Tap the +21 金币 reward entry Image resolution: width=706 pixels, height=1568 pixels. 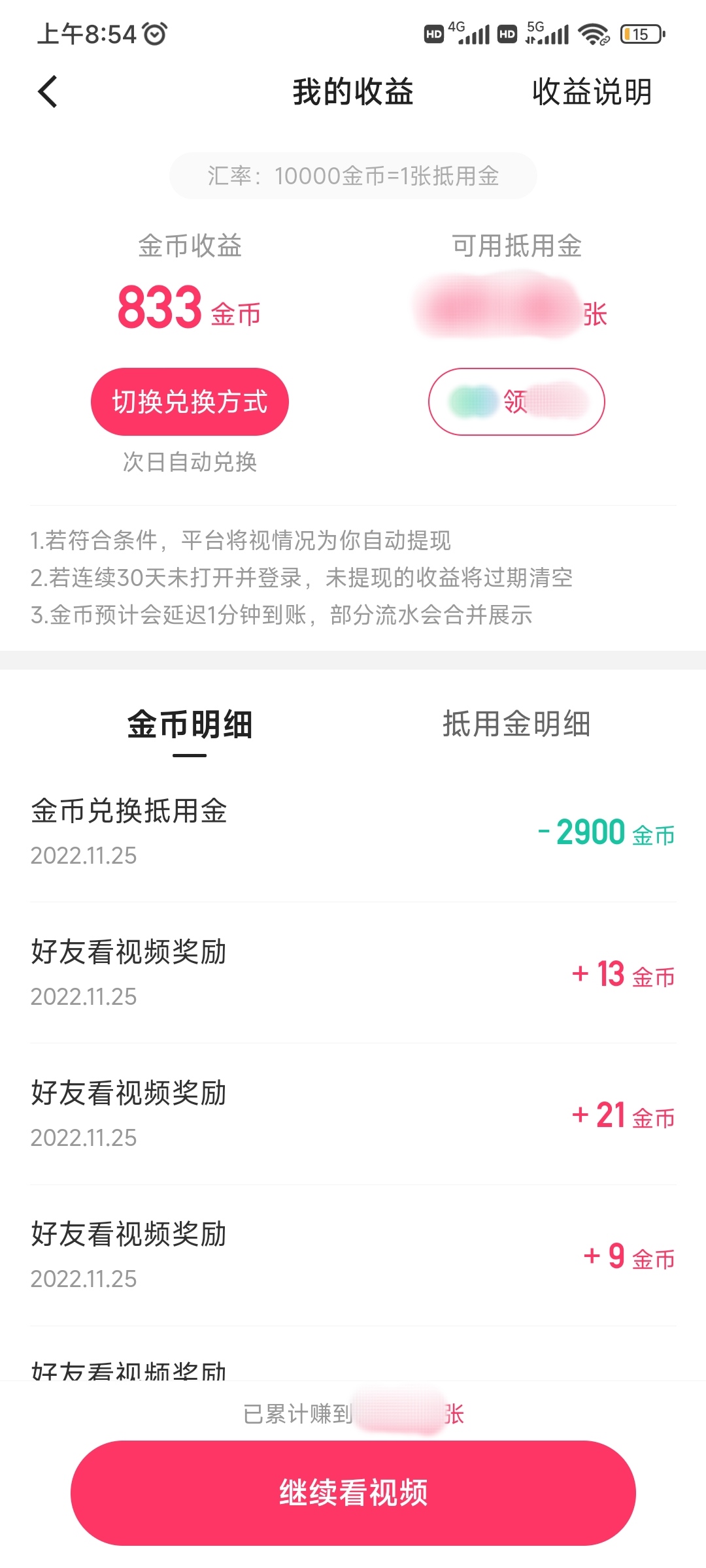point(353,1114)
